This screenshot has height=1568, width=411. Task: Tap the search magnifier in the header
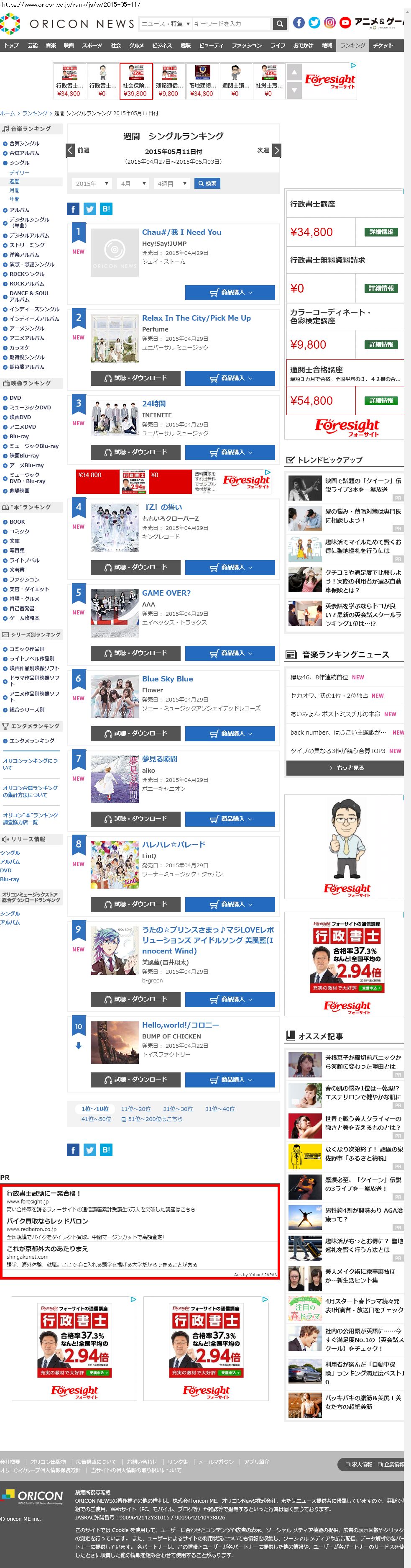pos(280,24)
